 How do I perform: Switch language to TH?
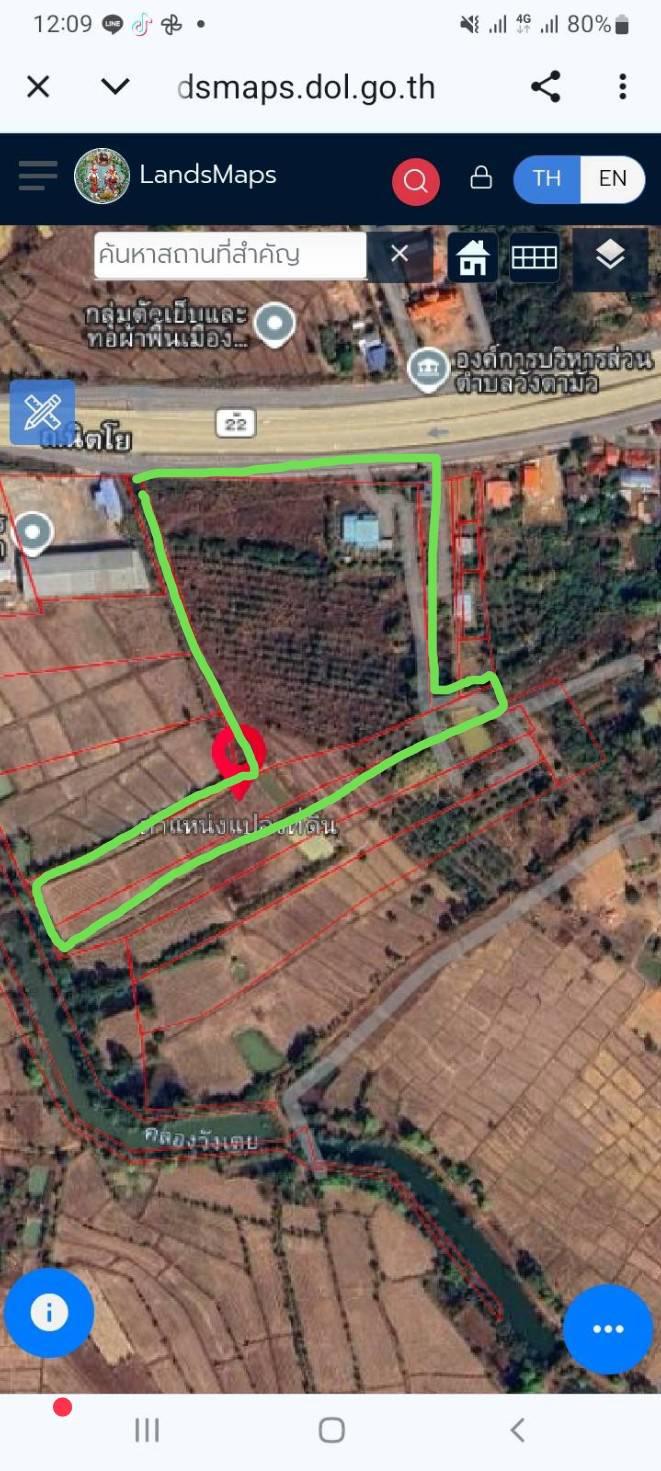[546, 179]
